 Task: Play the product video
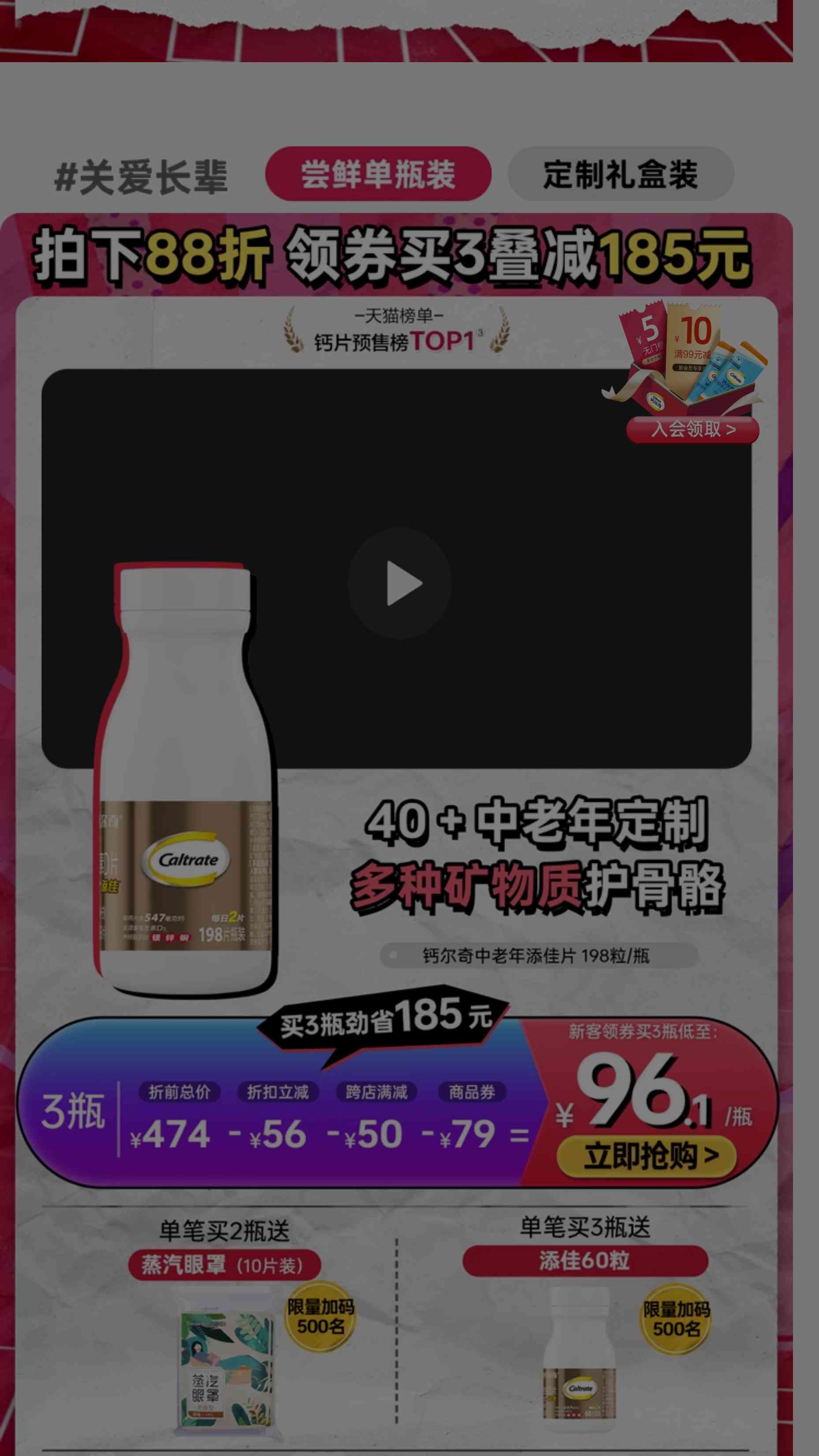[400, 583]
